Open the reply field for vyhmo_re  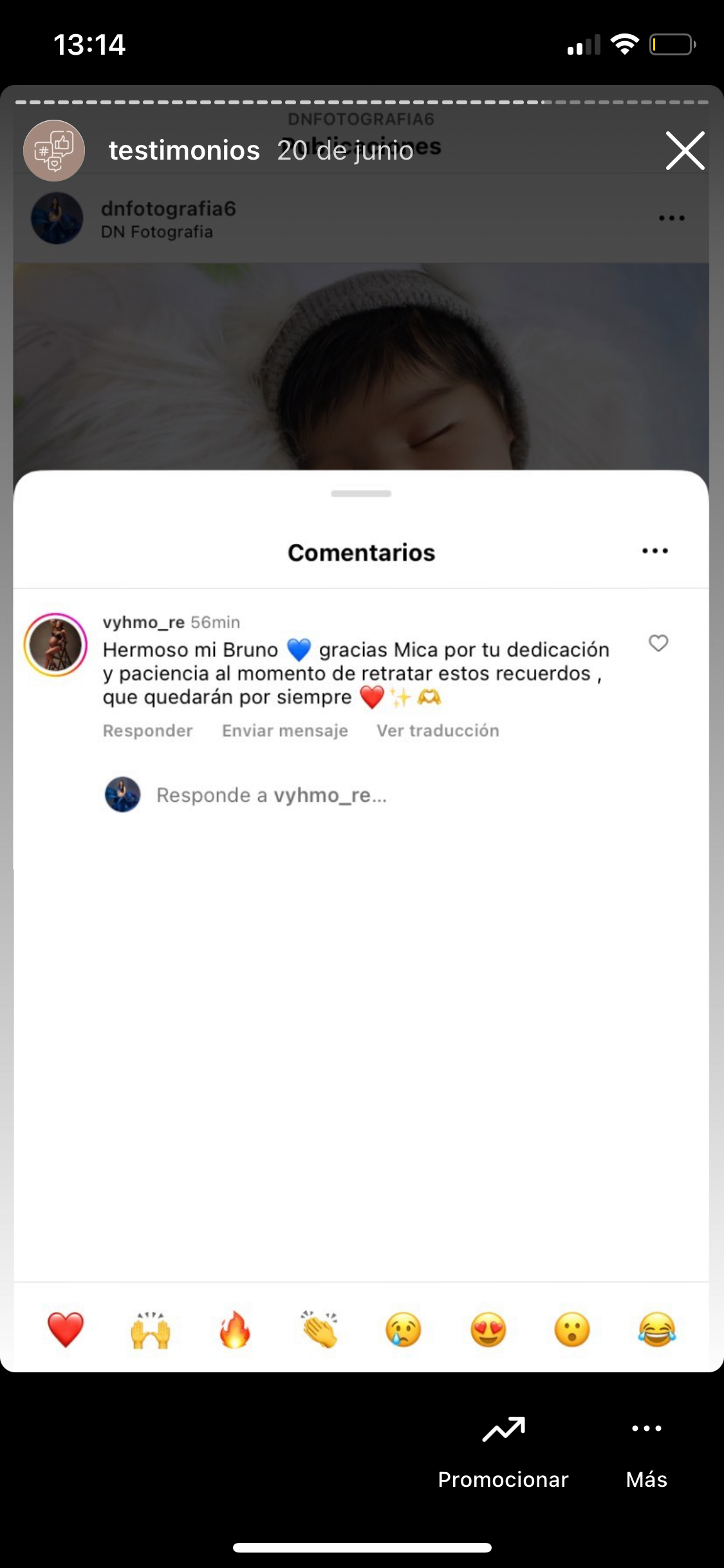pos(272,796)
